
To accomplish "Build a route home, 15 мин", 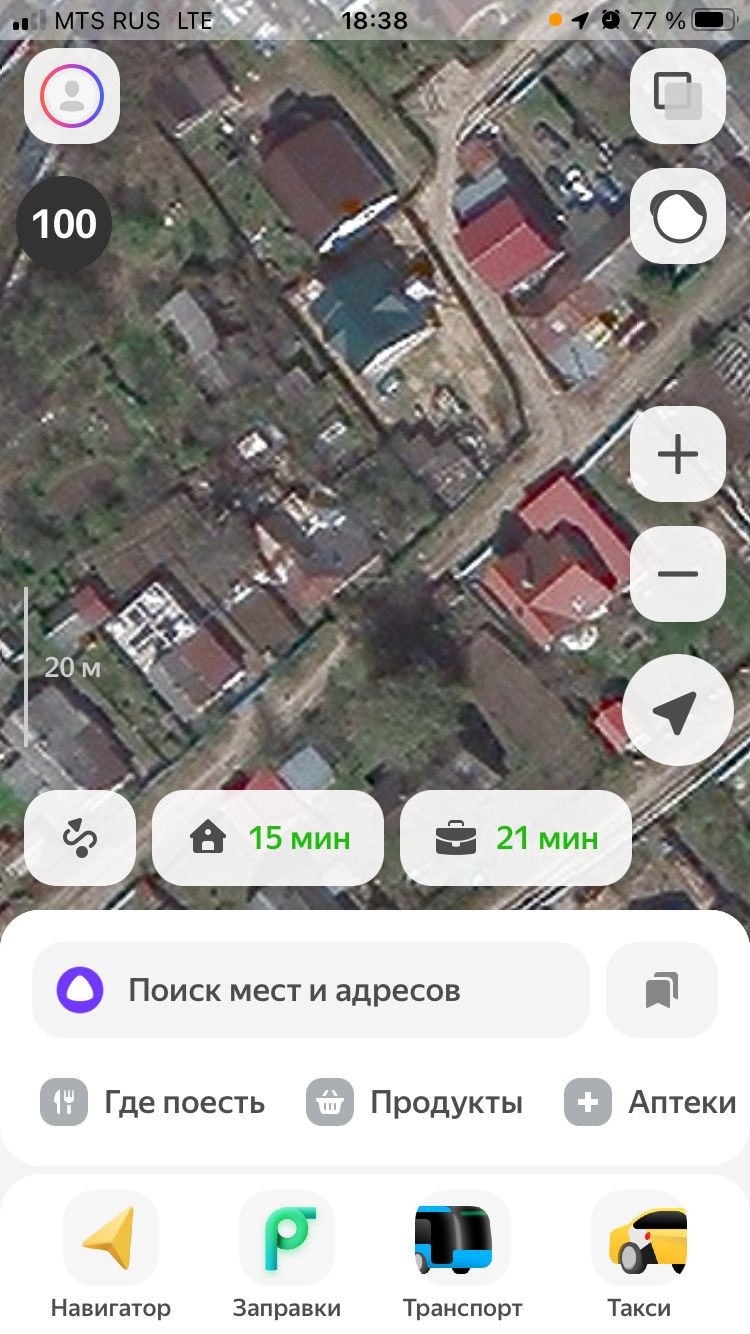I will tap(268, 838).
